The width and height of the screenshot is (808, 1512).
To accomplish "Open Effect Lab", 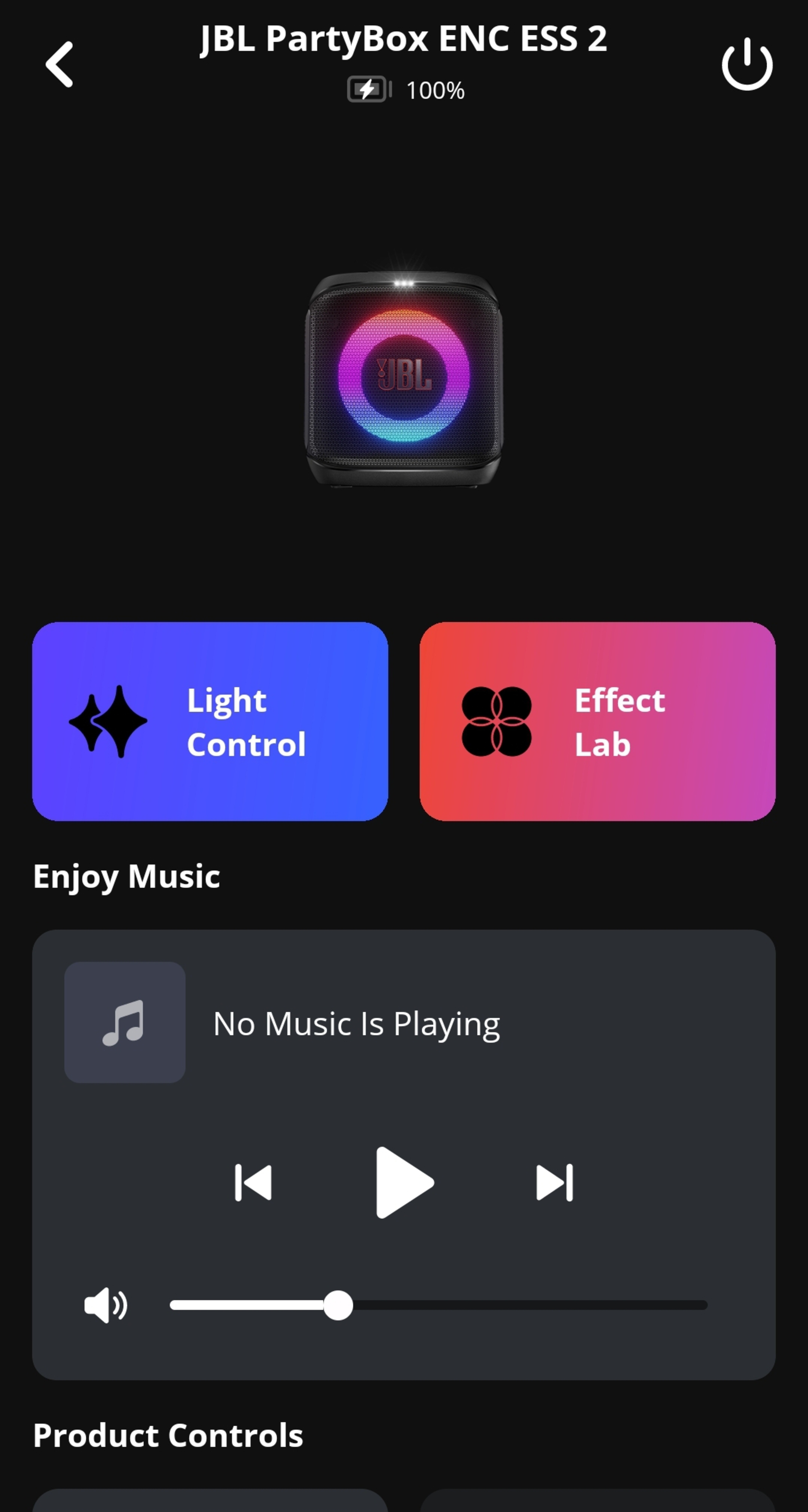I will [597, 721].
